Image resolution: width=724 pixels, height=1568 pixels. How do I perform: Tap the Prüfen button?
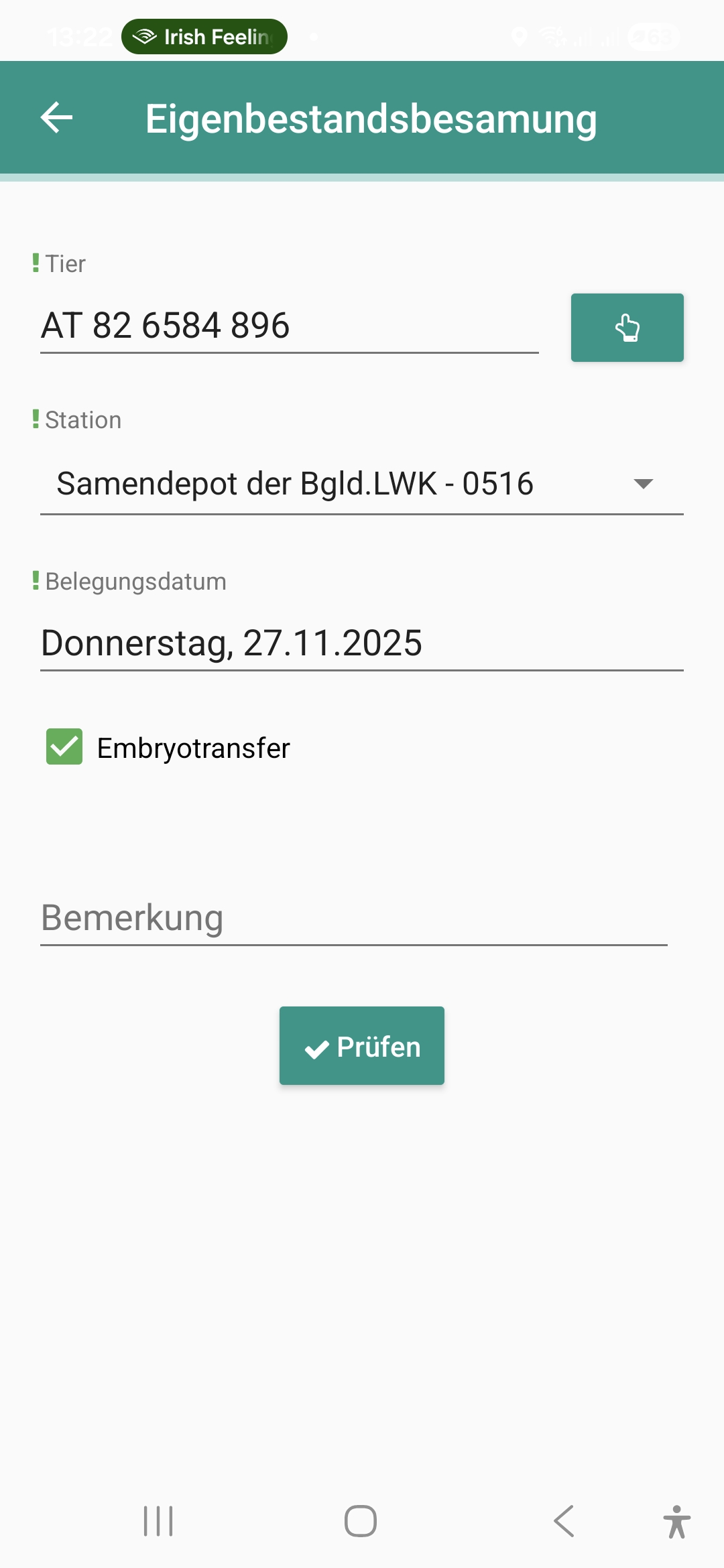click(362, 1046)
